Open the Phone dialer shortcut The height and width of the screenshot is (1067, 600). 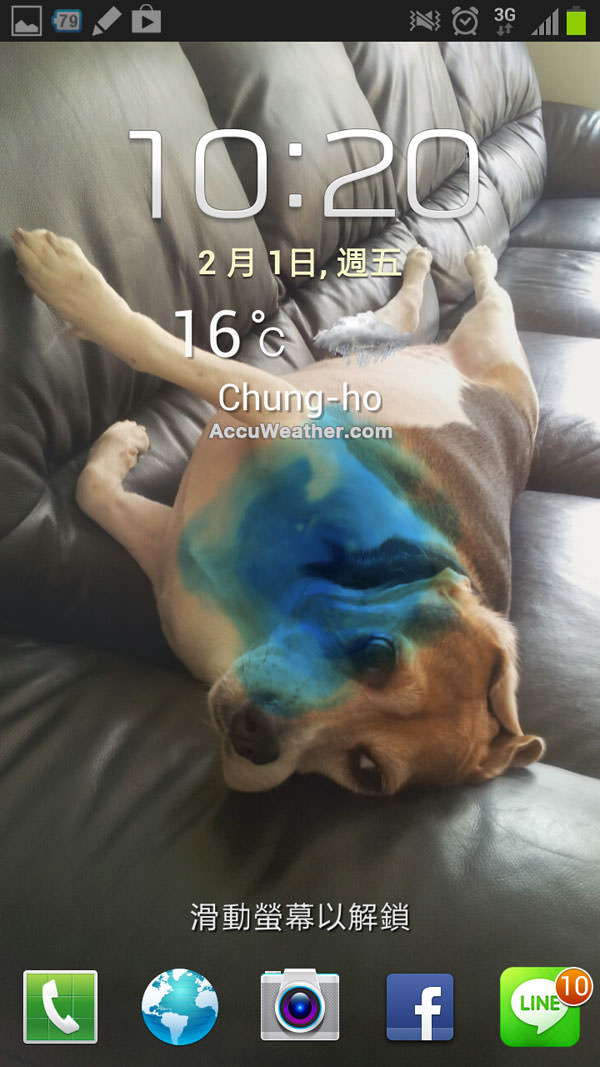[60, 1007]
